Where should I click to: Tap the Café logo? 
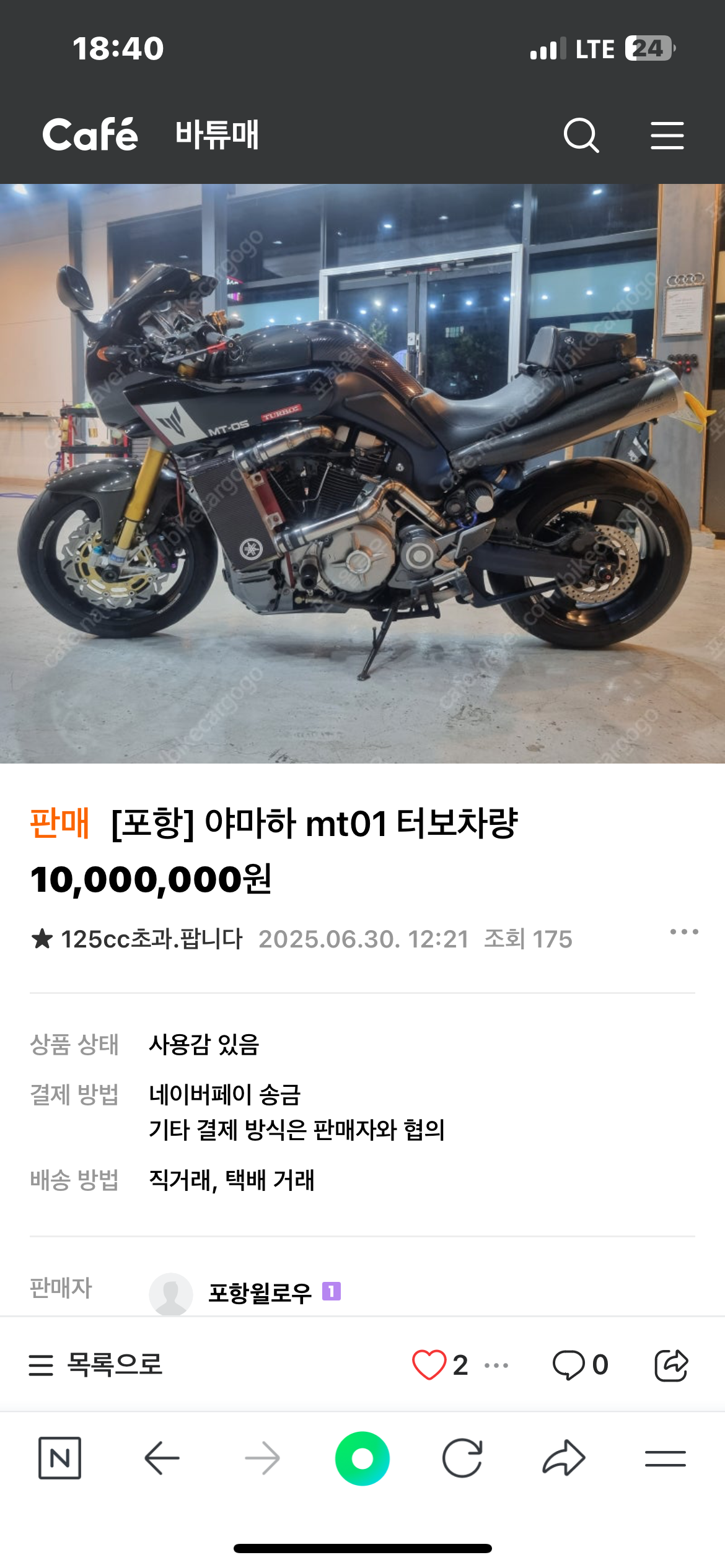pyautogui.click(x=90, y=135)
